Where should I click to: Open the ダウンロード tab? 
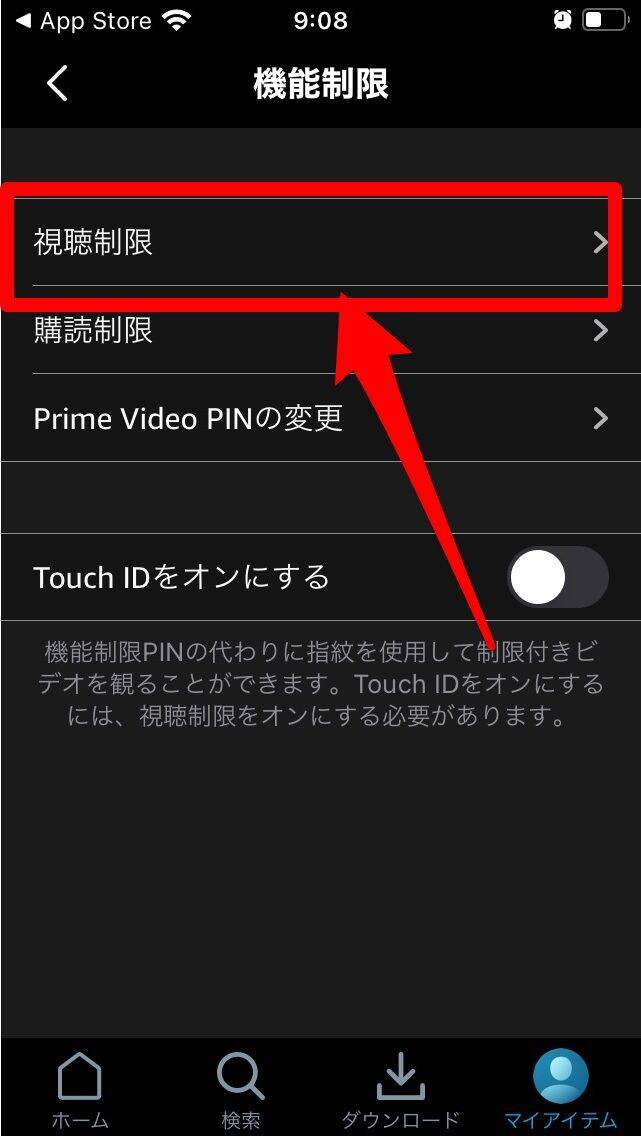pos(400,1090)
